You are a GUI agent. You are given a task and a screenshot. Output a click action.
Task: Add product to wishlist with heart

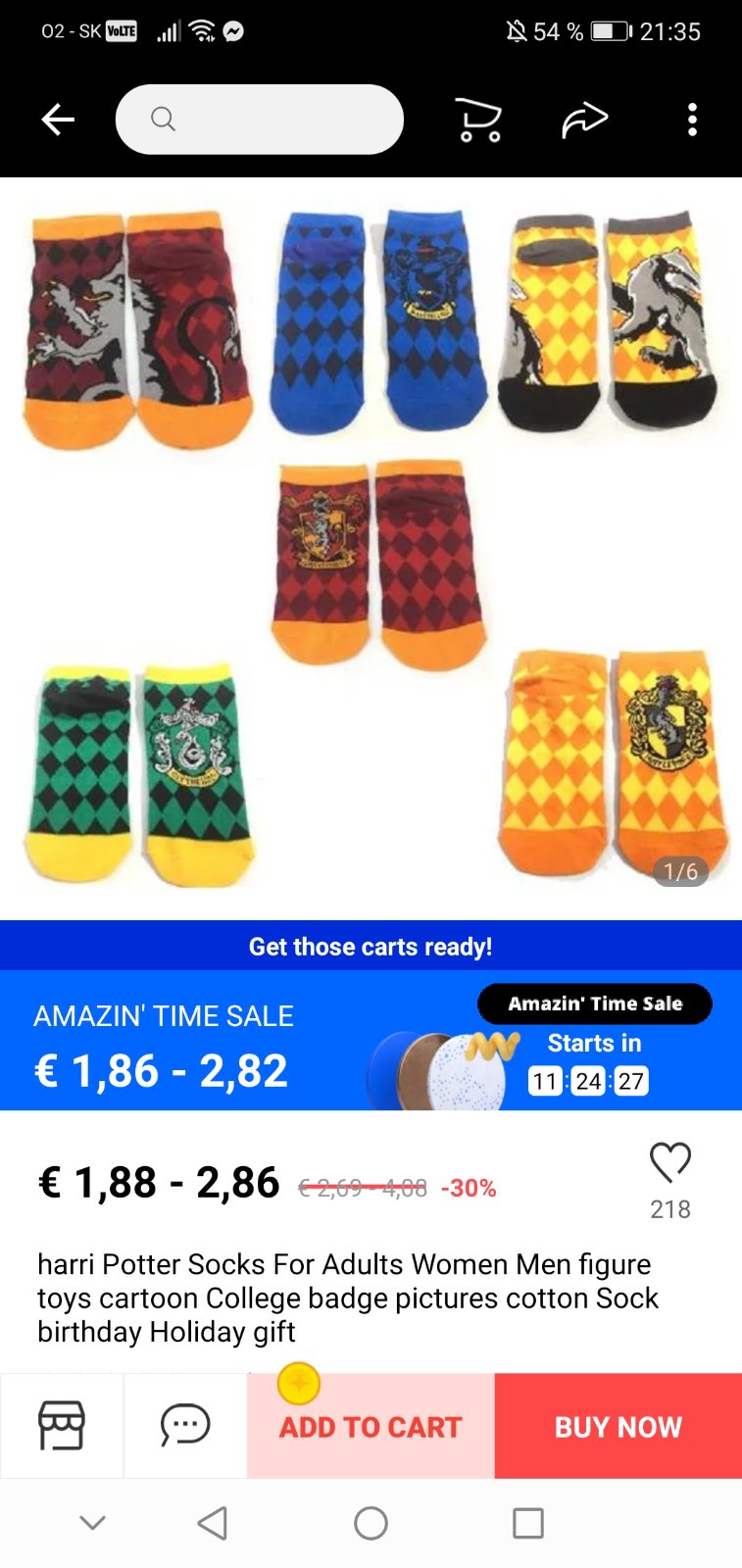point(670,1163)
